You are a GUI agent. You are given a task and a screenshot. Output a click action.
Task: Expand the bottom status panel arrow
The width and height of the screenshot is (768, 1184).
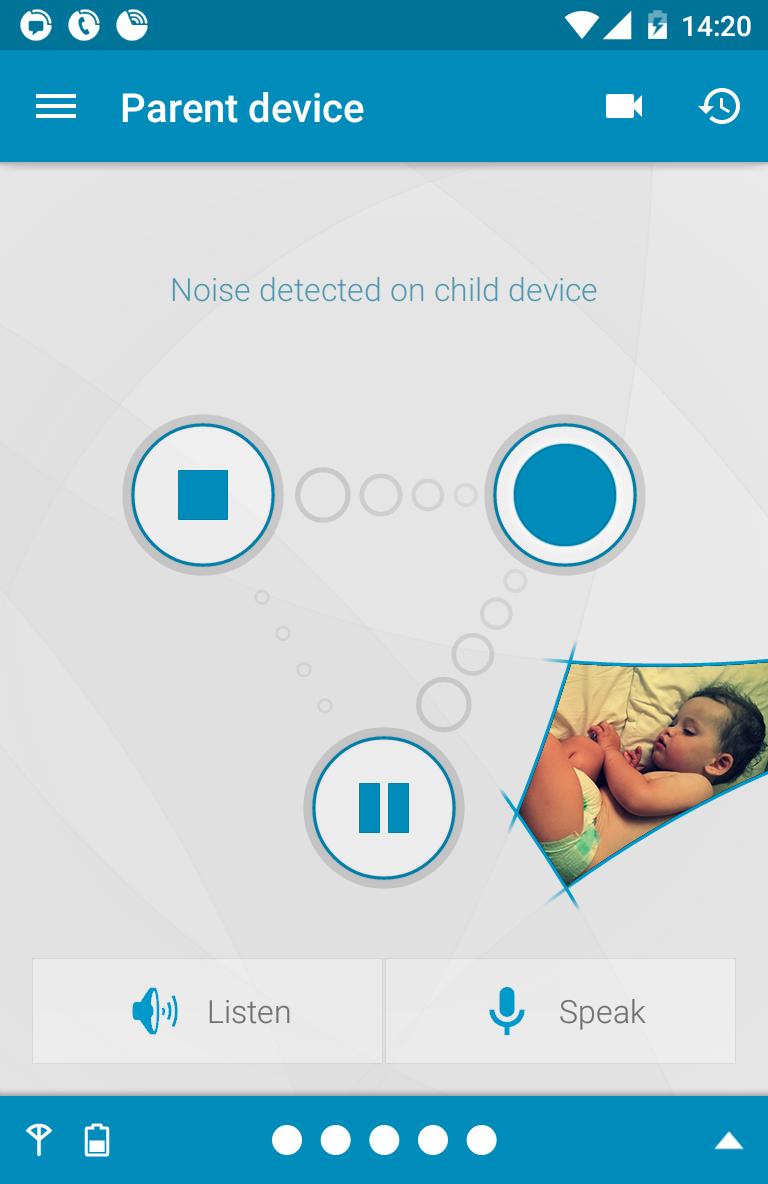click(729, 1141)
